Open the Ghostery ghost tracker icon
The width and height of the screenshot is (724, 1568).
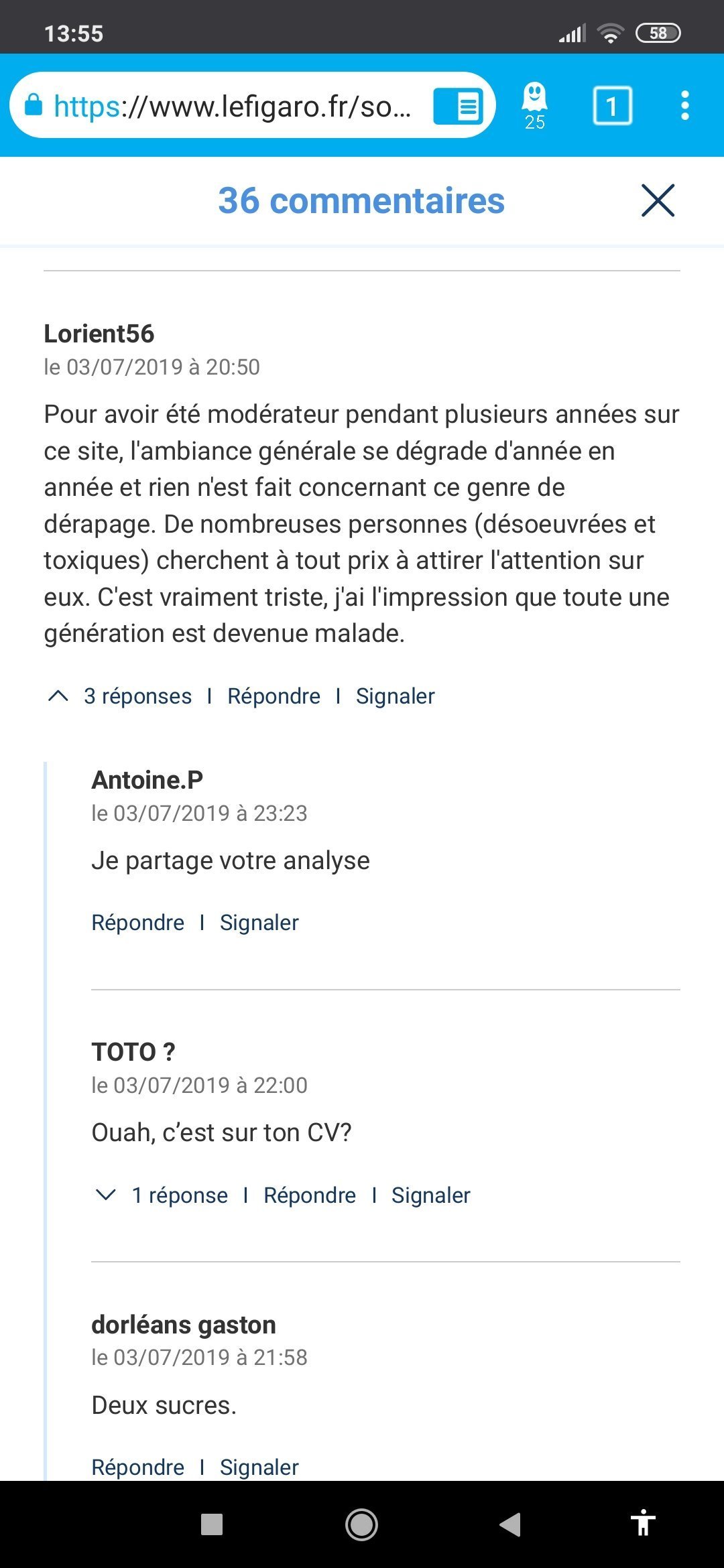point(534,105)
